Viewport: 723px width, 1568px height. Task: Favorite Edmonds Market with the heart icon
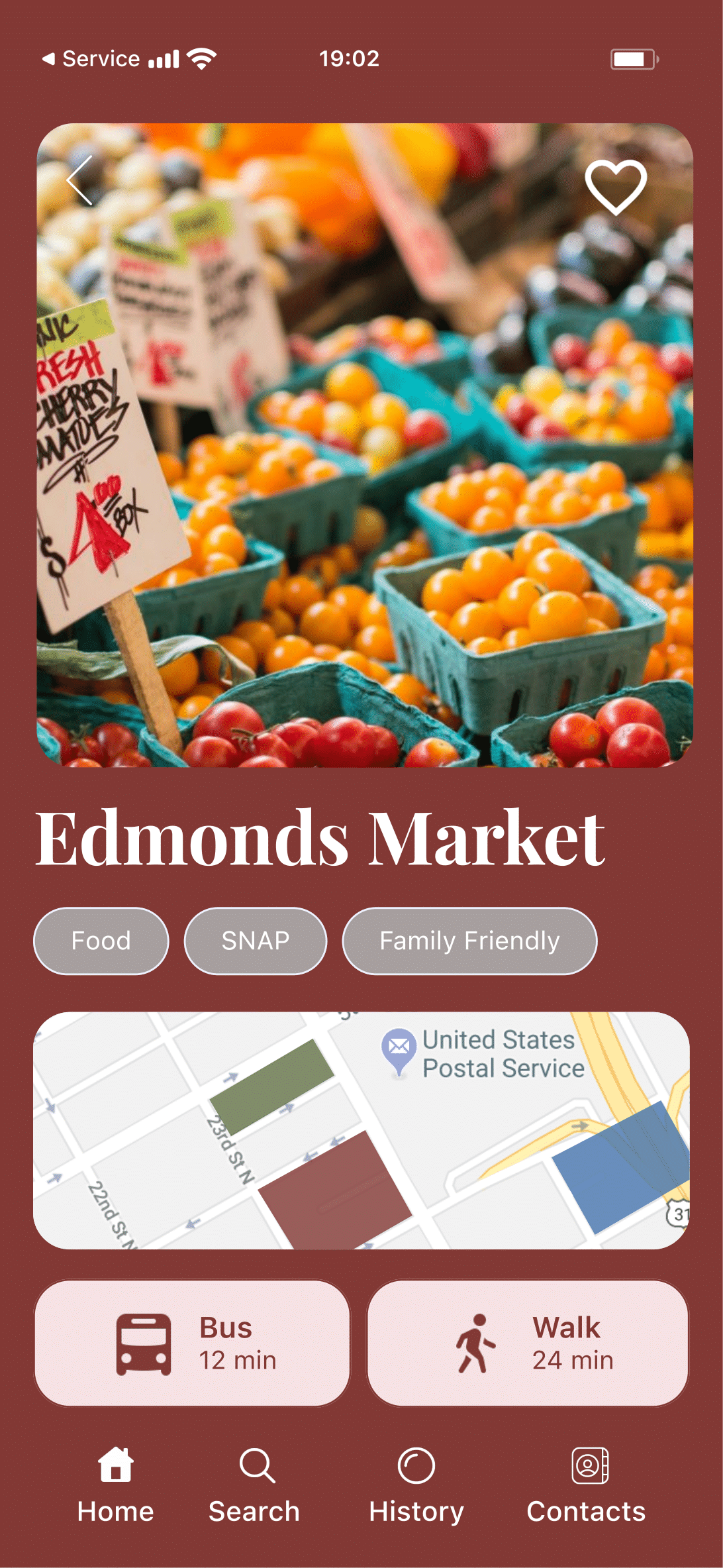click(616, 186)
